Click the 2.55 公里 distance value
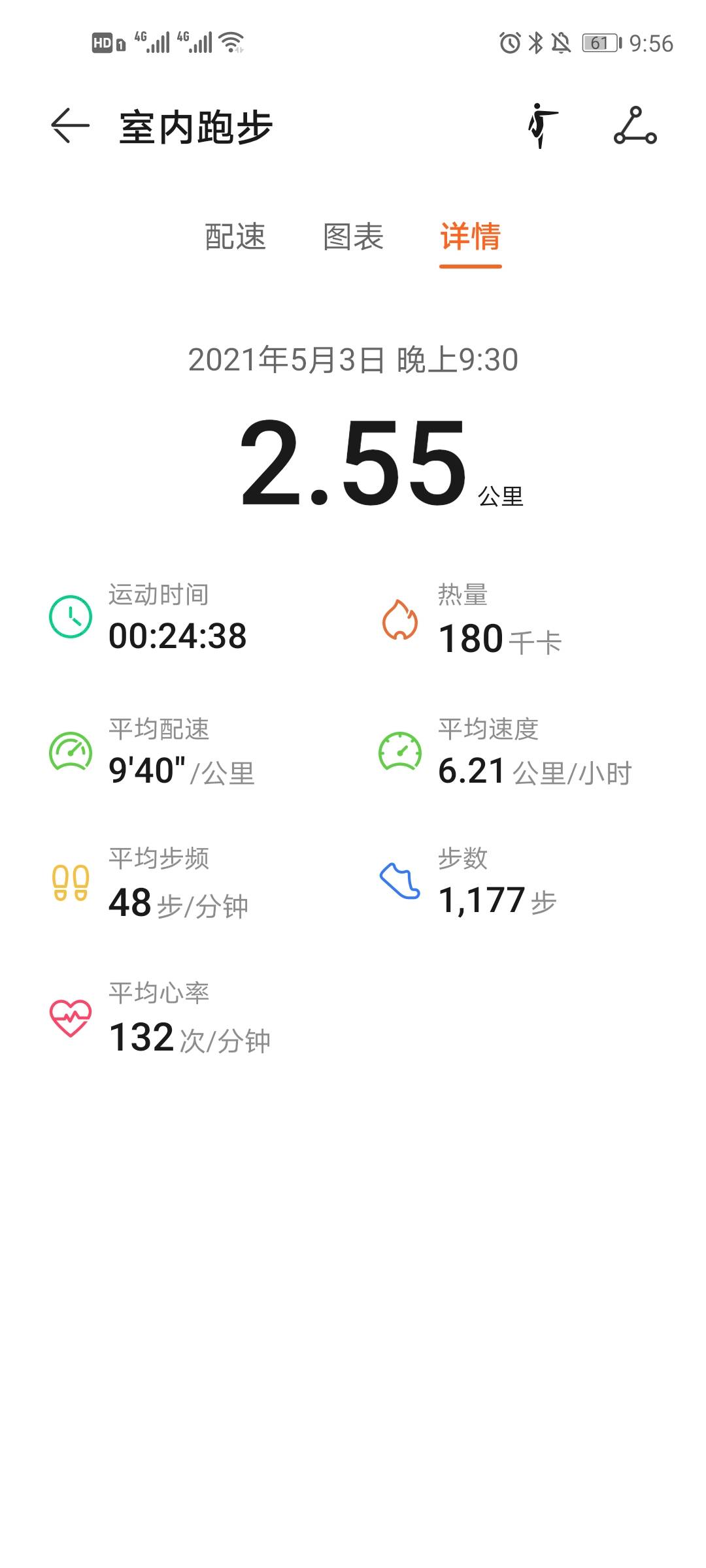This screenshot has height=1568, width=706. tap(353, 464)
